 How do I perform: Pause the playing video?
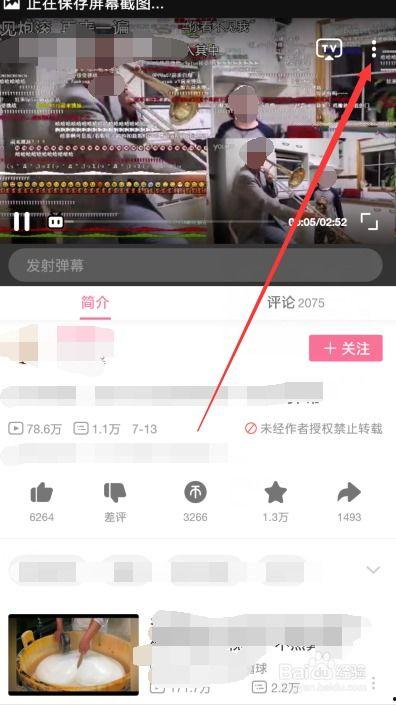pyautogui.click(x=22, y=221)
